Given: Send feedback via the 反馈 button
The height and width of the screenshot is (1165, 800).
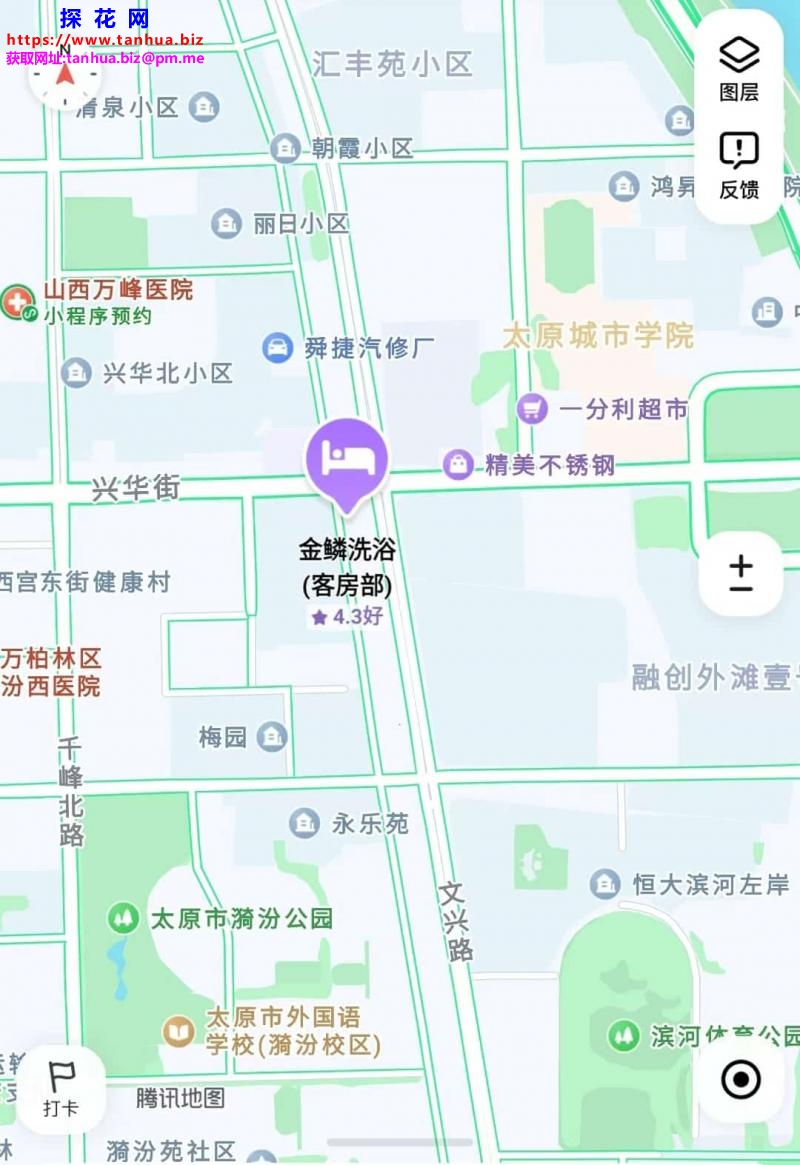Looking at the screenshot, I should 739,165.
